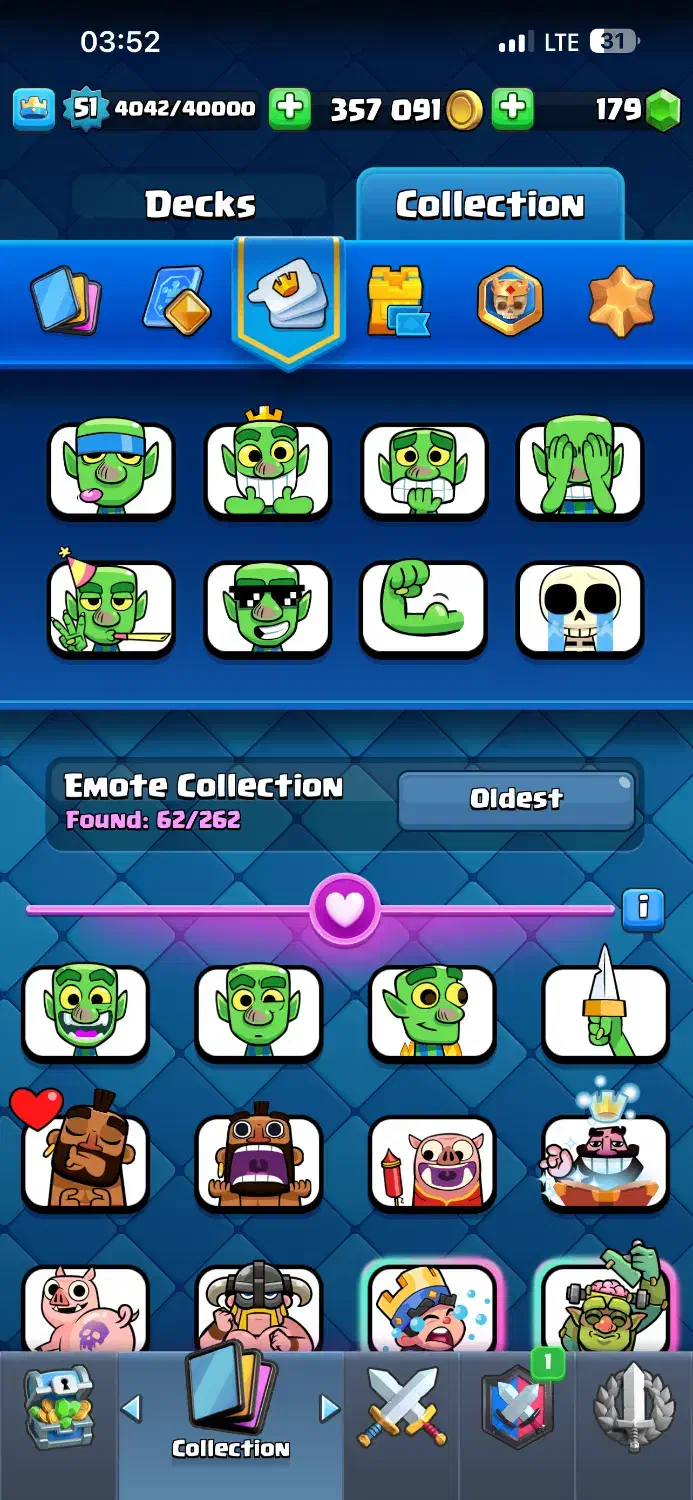Select the green flexing arm emote
The image size is (693, 1500).
point(423,610)
